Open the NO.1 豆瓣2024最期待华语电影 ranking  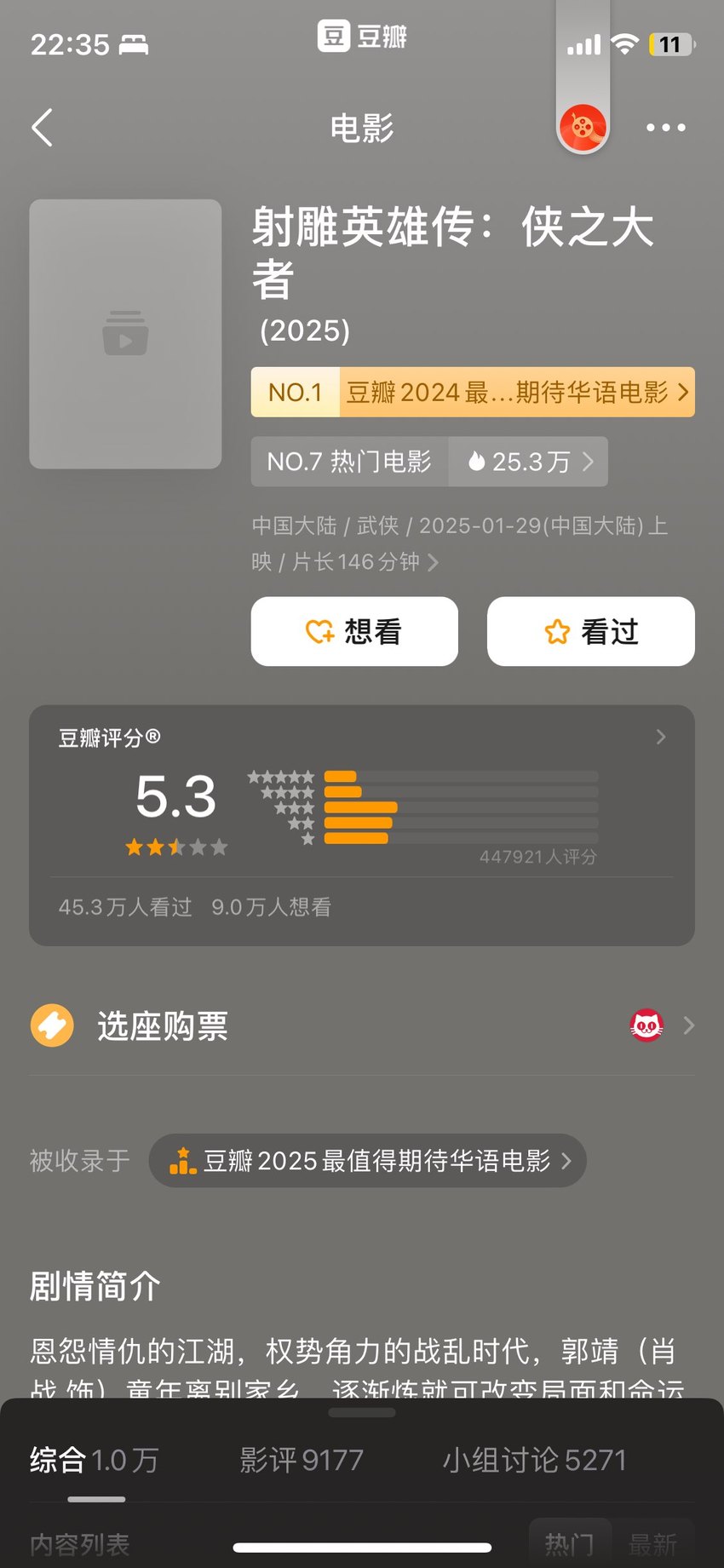[x=473, y=392]
